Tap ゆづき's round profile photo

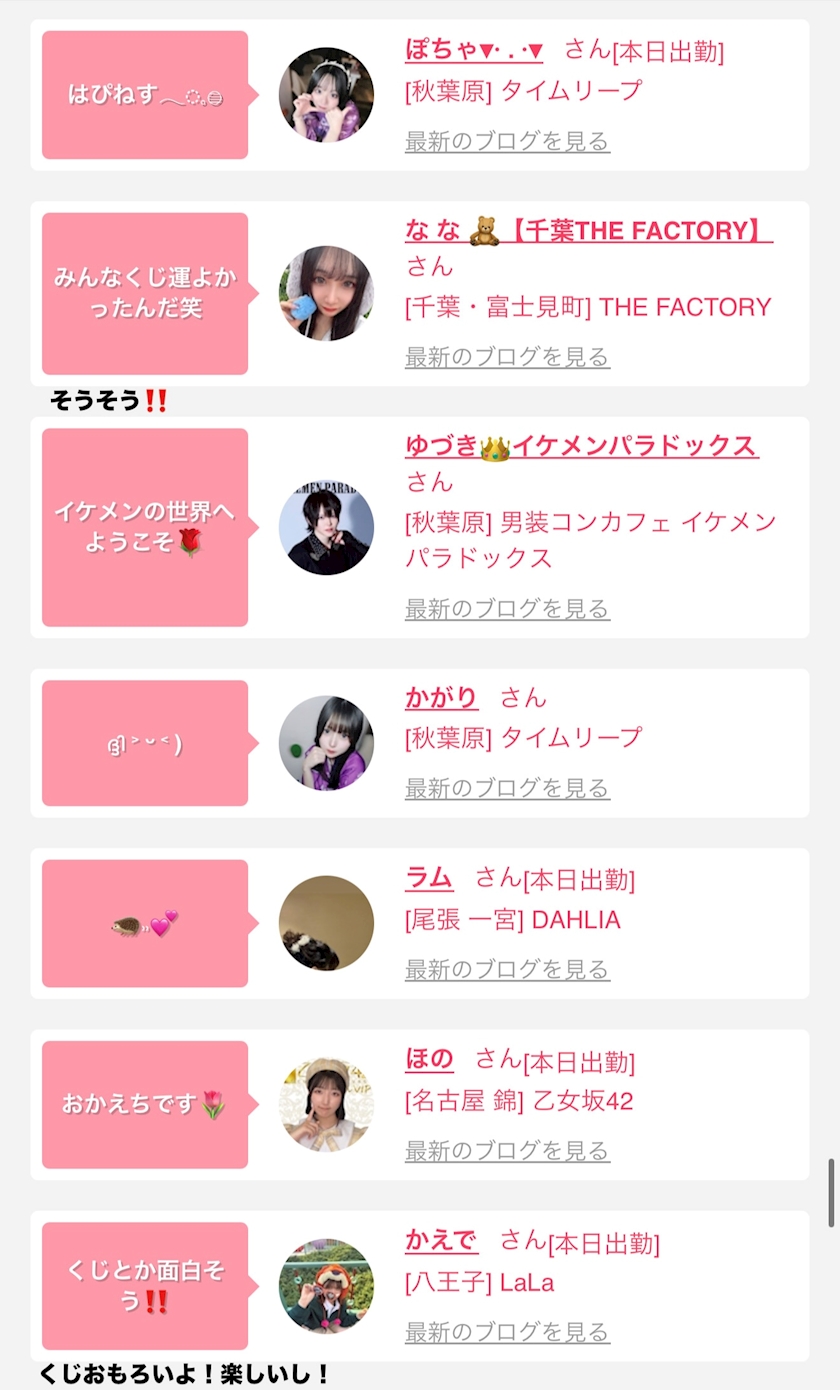[x=326, y=527]
